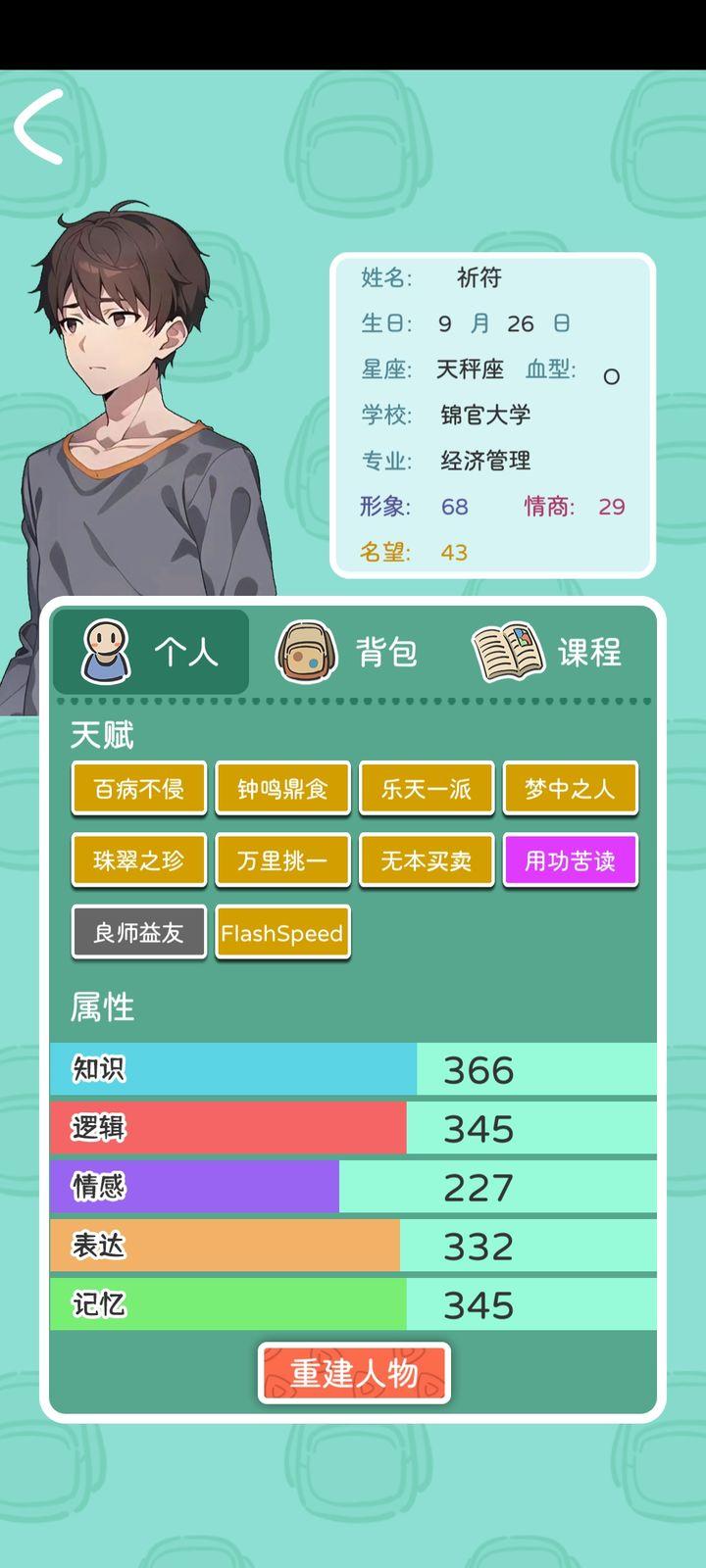
Task: Tap the FlashSpeed talent chip
Action: tap(282, 932)
